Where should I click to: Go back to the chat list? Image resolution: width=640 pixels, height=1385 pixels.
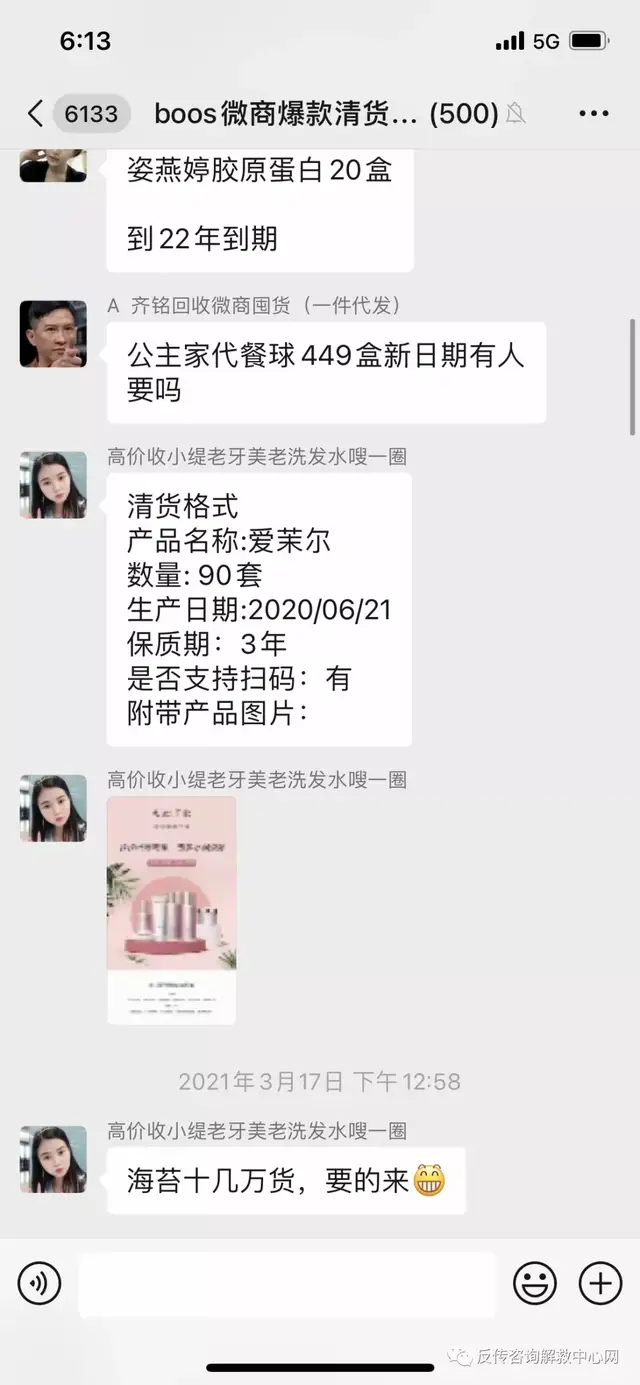pyautogui.click(x=36, y=113)
